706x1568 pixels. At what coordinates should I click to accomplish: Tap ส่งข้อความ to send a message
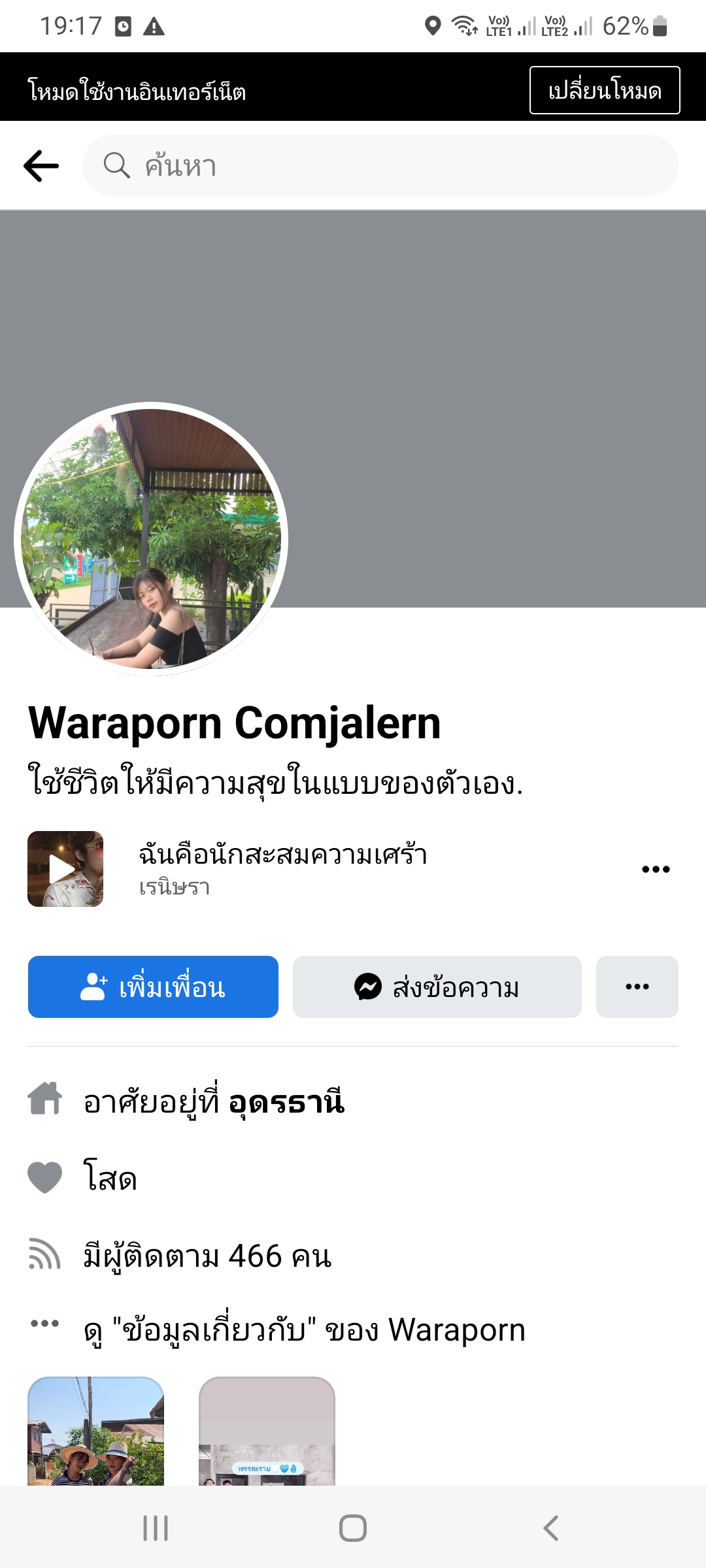(437, 987)
